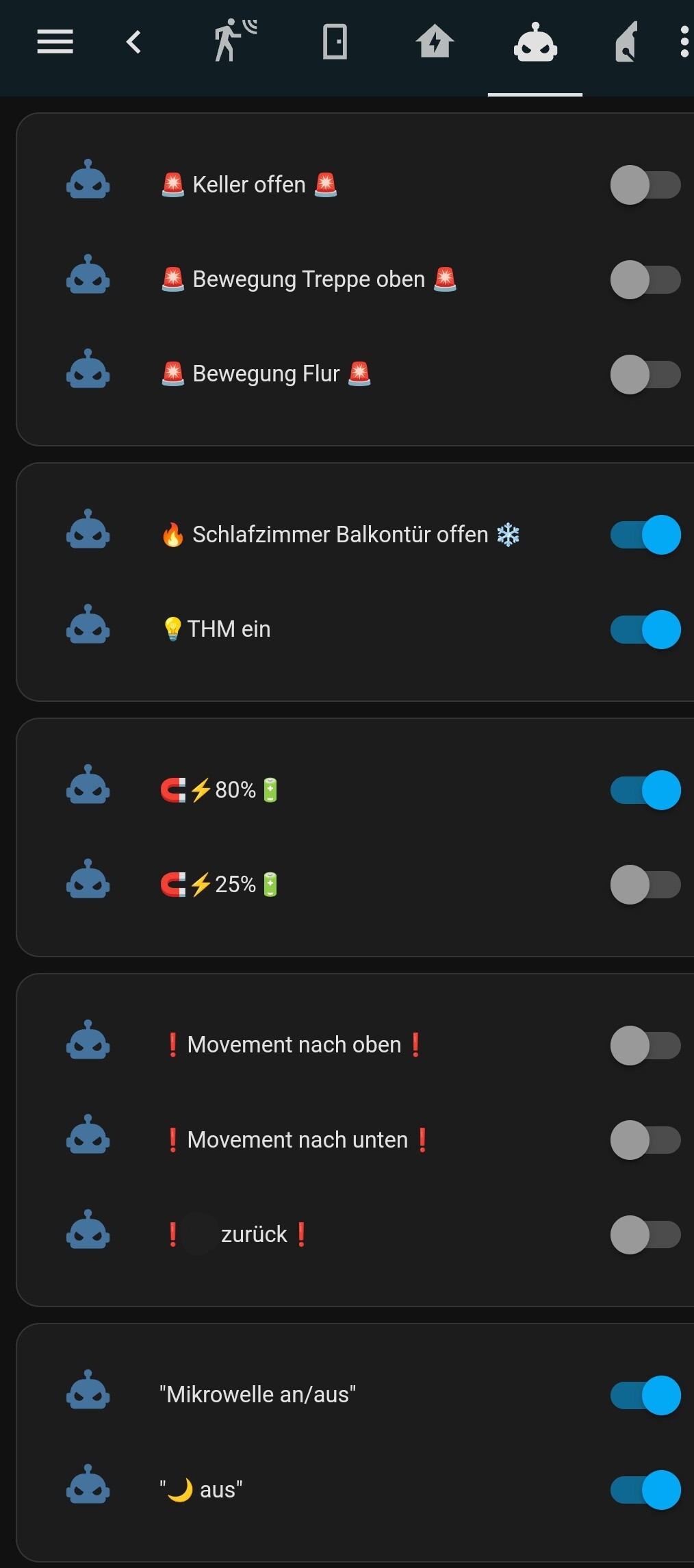The height and width of the screenshot is (1568, 694).
Task: Switch to the motion sensor tab
Action: pyautogui.click(x=235, y=42)
